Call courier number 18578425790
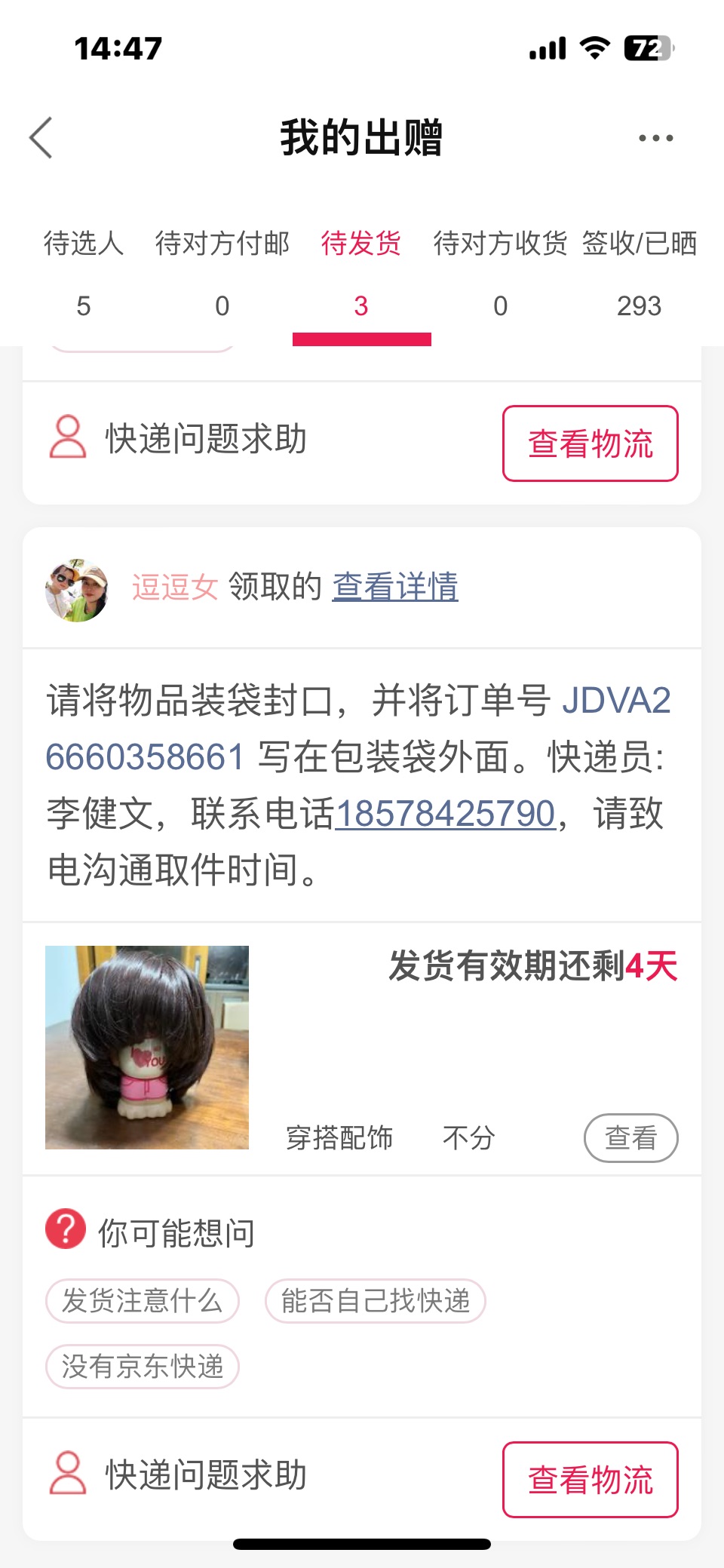Screen dimensions: 724x1568 [445, 814]
